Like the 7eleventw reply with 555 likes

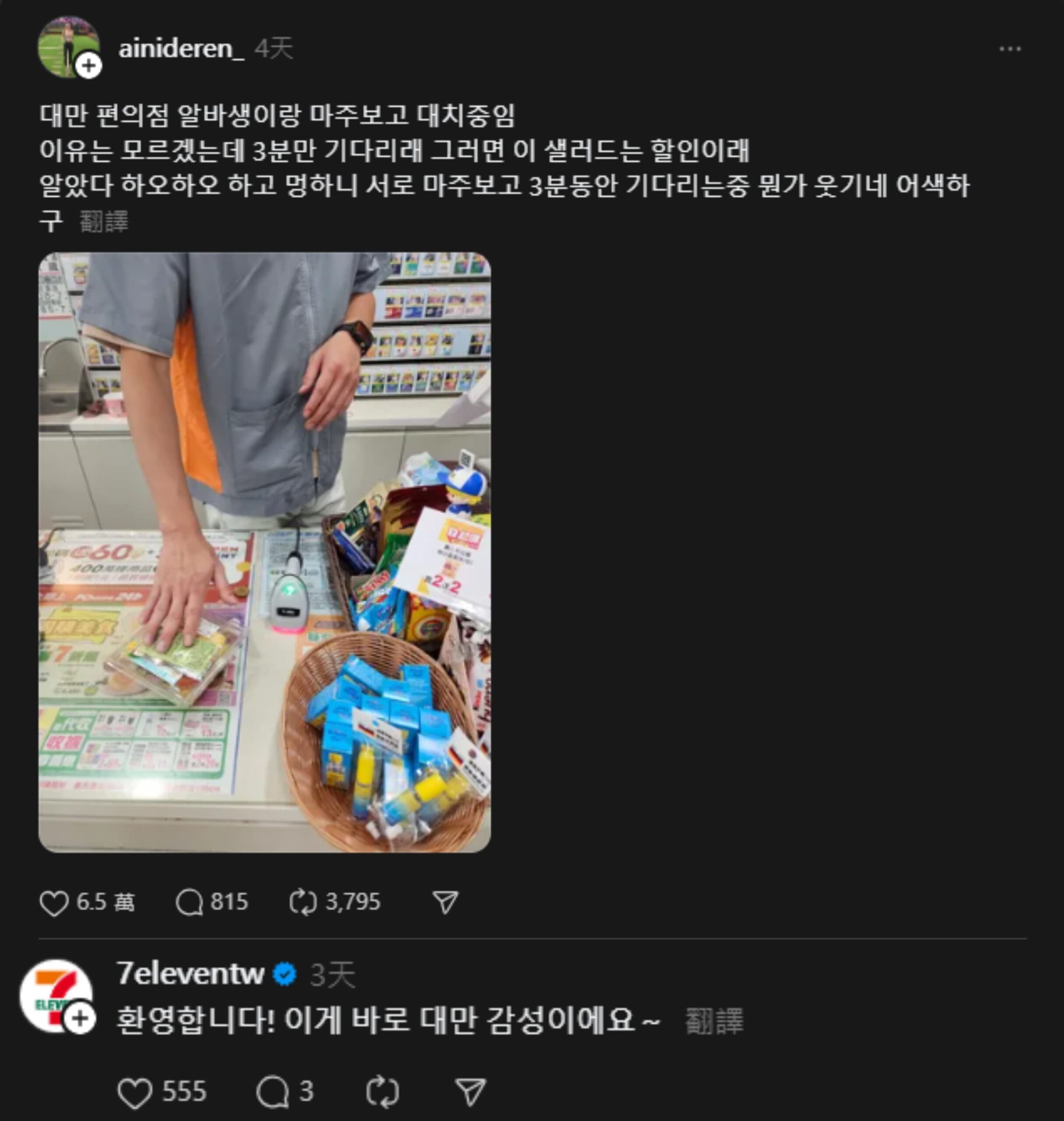(135, 1092)
